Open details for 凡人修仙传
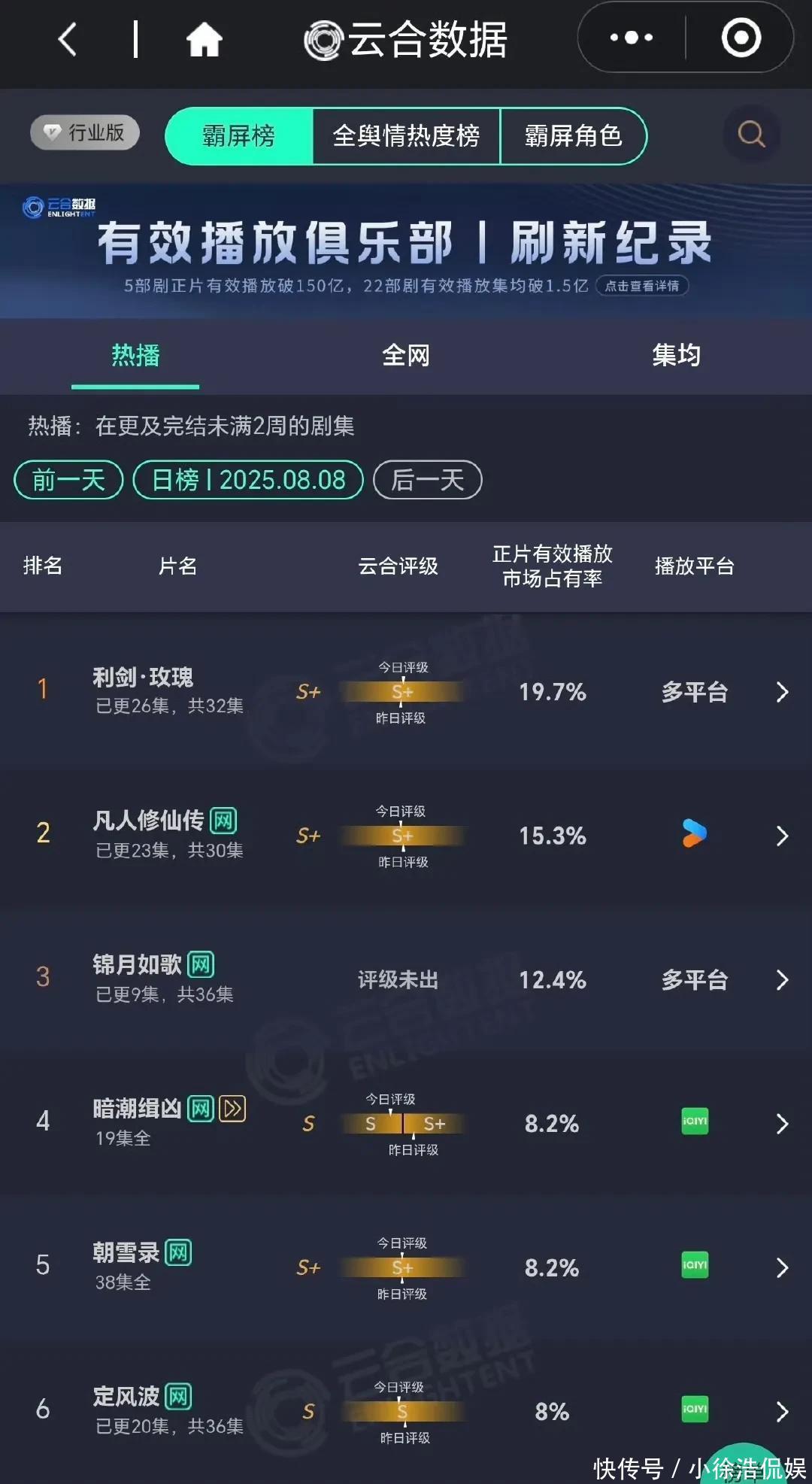Viewport: 812px width, 1484px height. (406, 835)
